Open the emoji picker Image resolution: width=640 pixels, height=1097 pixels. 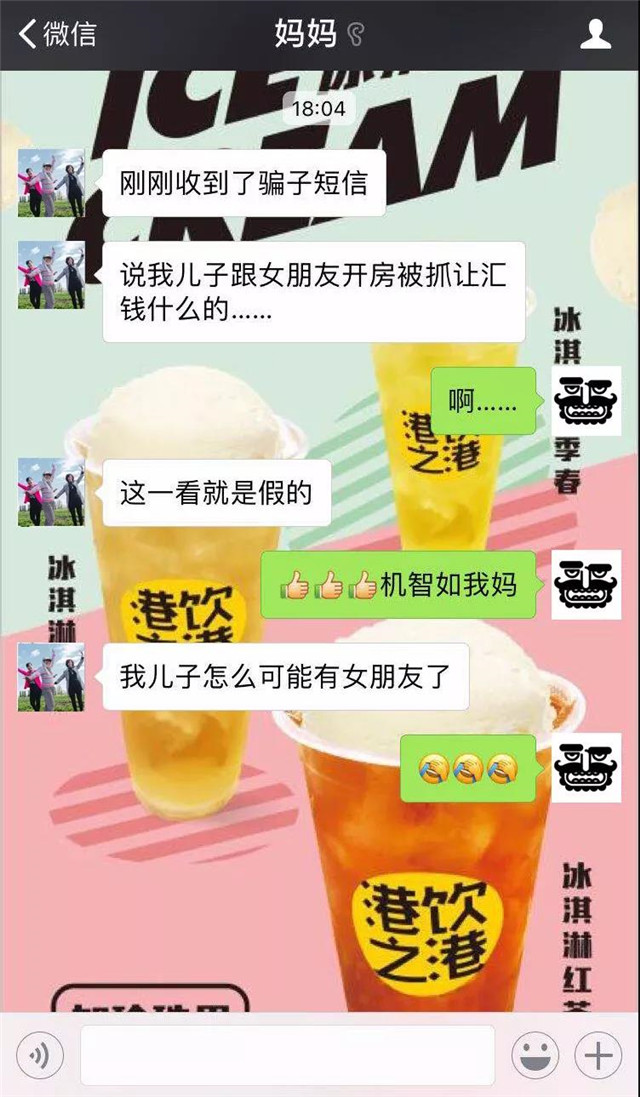[534, 1054]
